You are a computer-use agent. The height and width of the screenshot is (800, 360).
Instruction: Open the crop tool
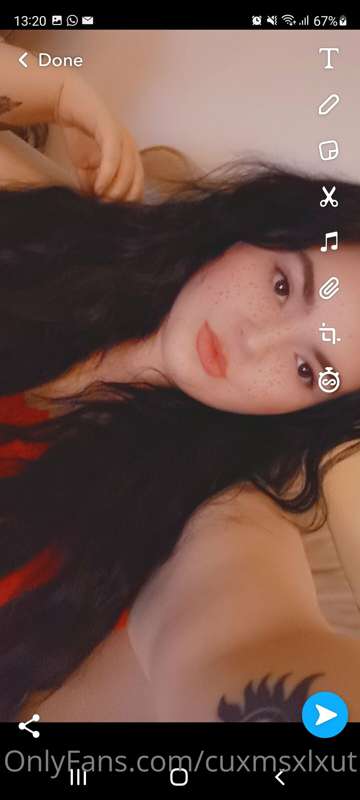[329, 334]
